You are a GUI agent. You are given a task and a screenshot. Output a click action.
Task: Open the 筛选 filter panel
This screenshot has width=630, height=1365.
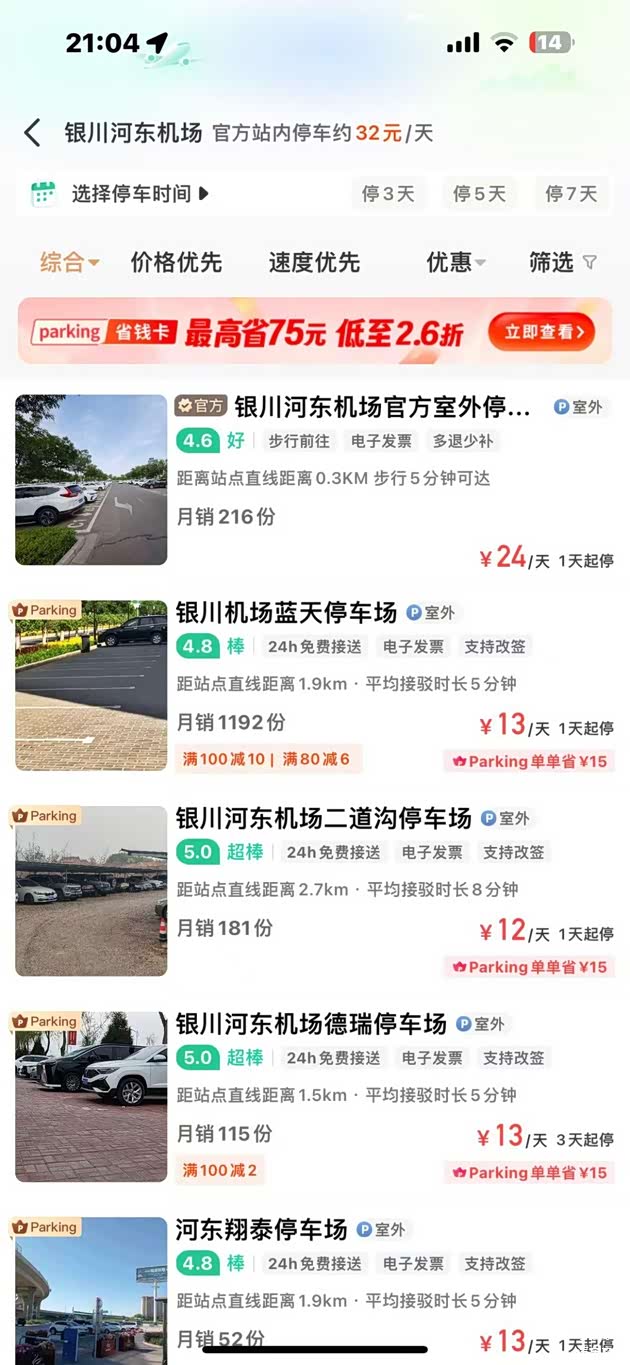point(562,263)
